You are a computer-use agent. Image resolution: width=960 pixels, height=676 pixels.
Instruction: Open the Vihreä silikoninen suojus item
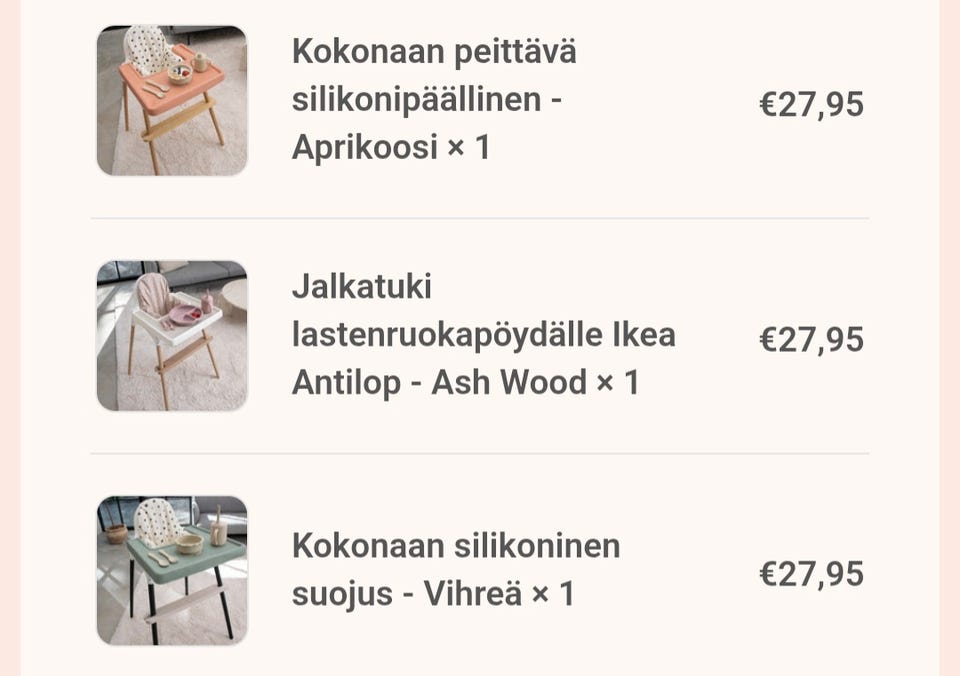click(x=455, y=570)
